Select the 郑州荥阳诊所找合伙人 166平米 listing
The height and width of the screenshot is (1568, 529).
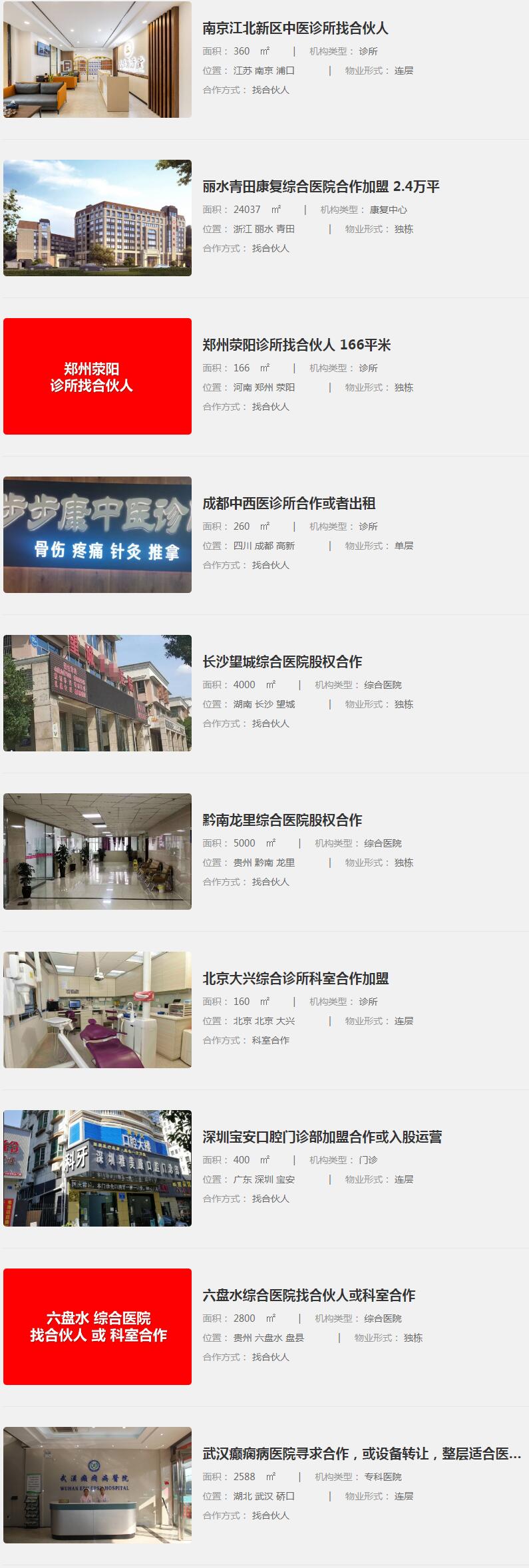(296, 345)
